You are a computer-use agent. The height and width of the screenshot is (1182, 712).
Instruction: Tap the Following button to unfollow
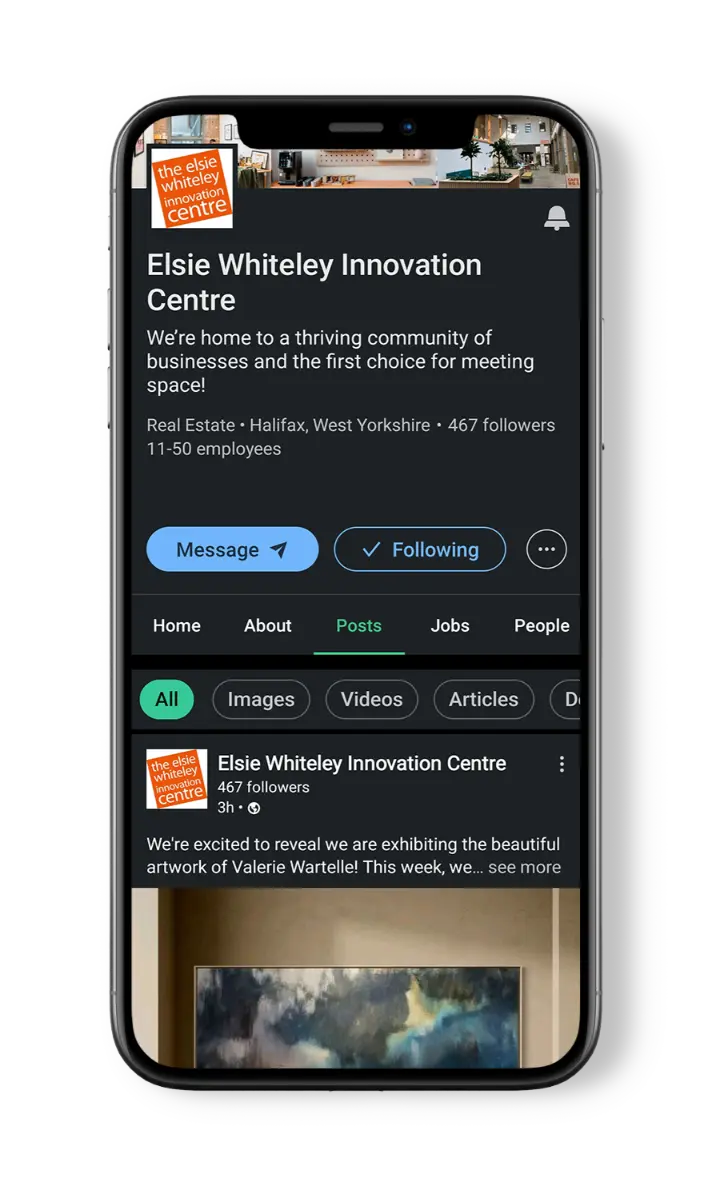coord(420,550)
